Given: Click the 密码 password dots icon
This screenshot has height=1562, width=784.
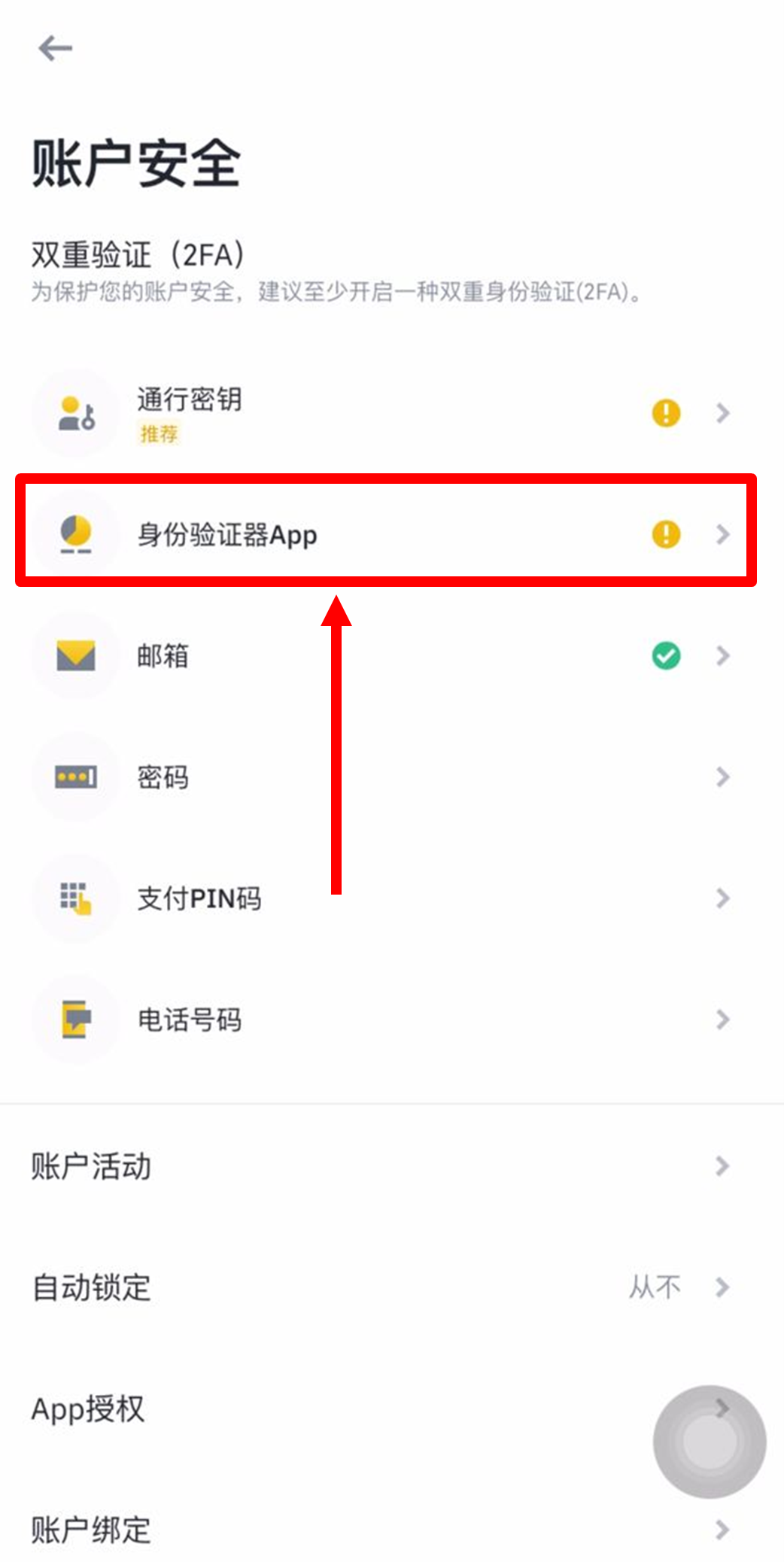Looking at the screenshot, I should pyautogui.click(x=75, y=776).
